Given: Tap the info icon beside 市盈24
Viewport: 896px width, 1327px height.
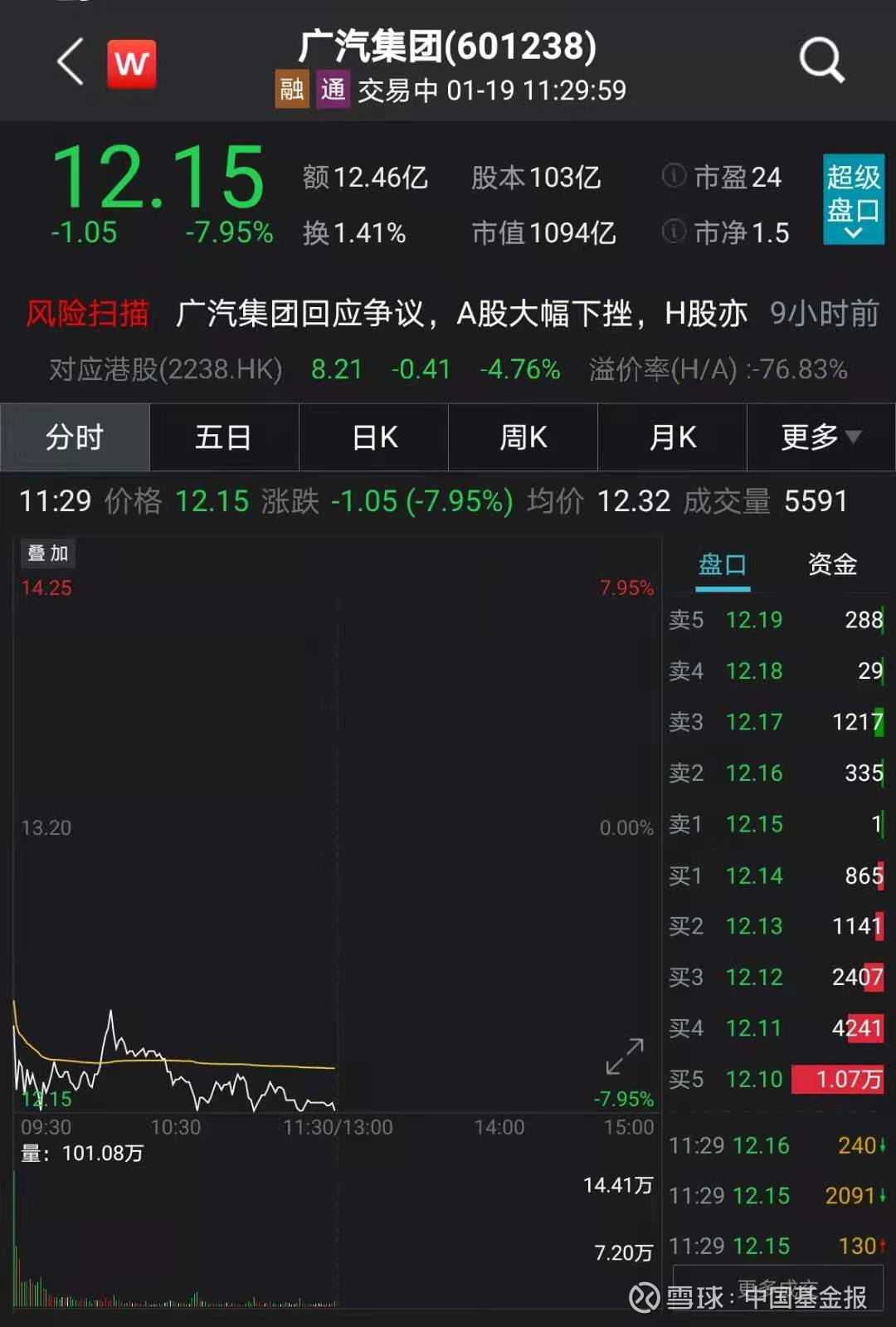Looking at the screenshot, I should point(672,177).
